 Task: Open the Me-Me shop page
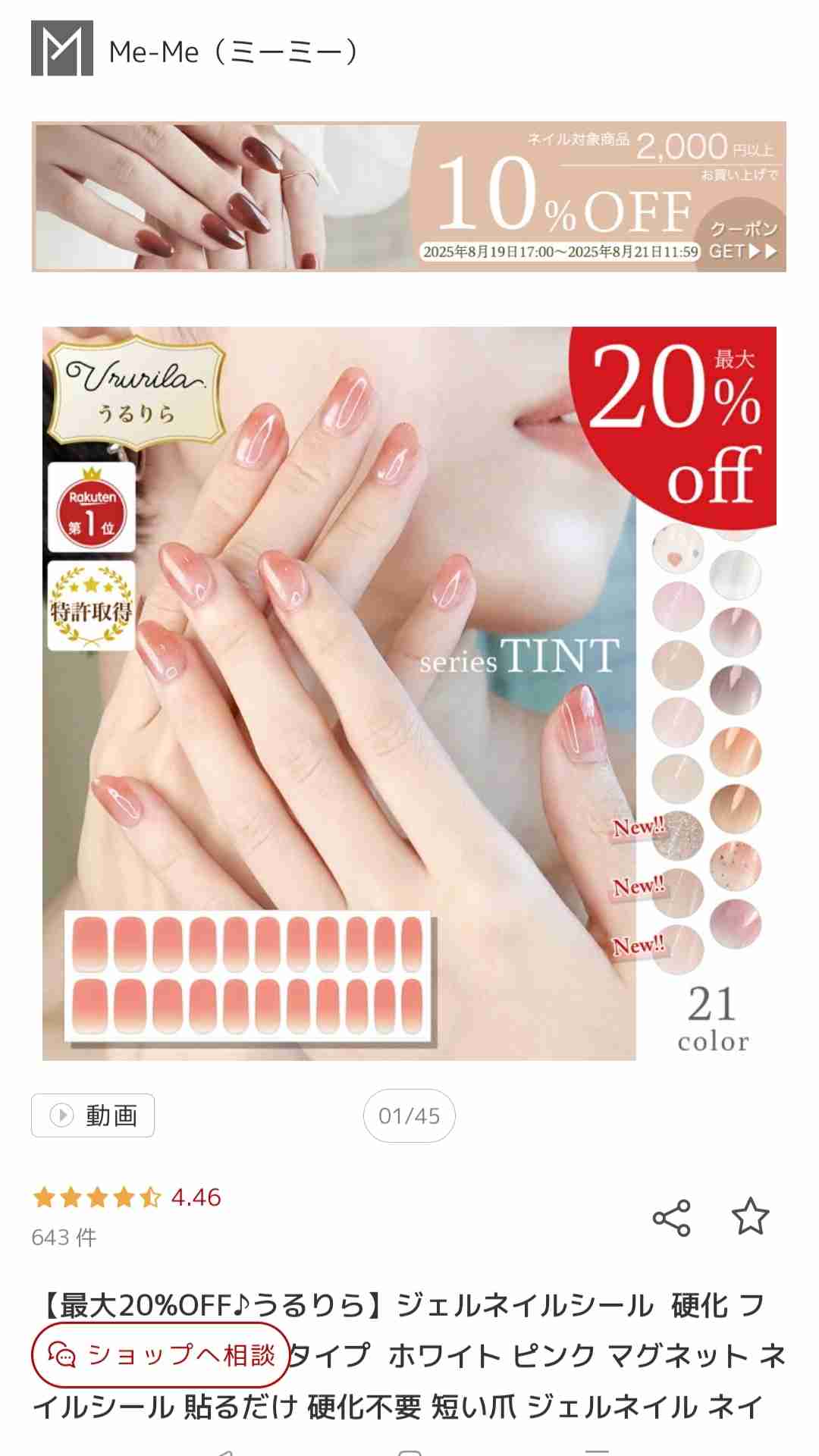pos(194,50)
